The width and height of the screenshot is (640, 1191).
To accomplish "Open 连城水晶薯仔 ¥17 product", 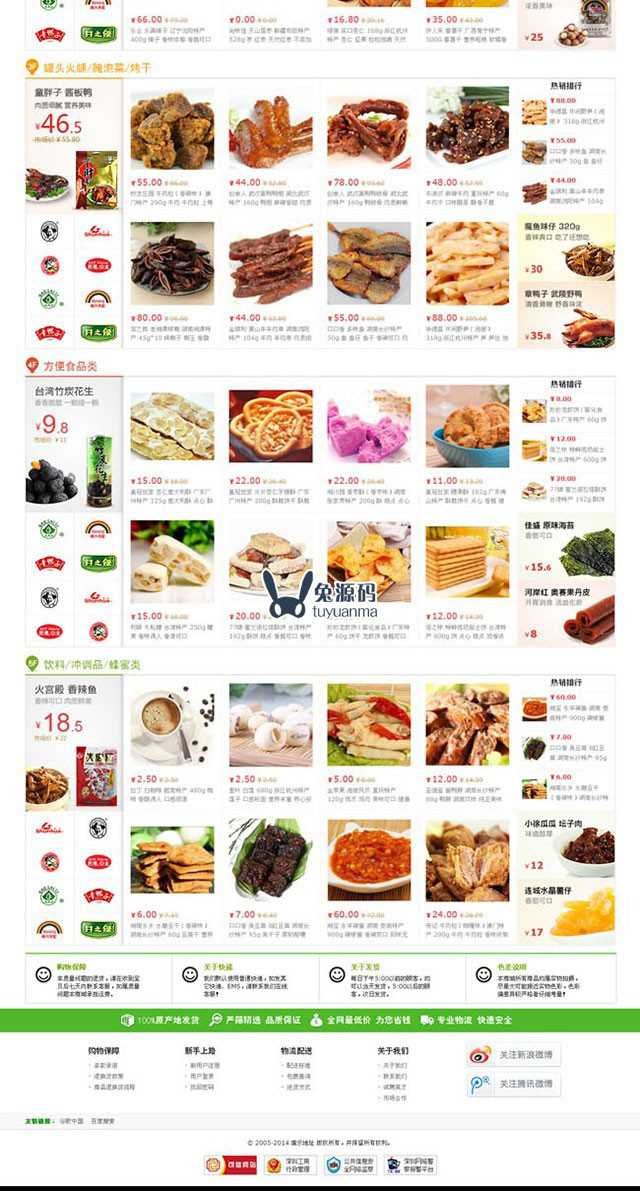I will click(566, 912).
